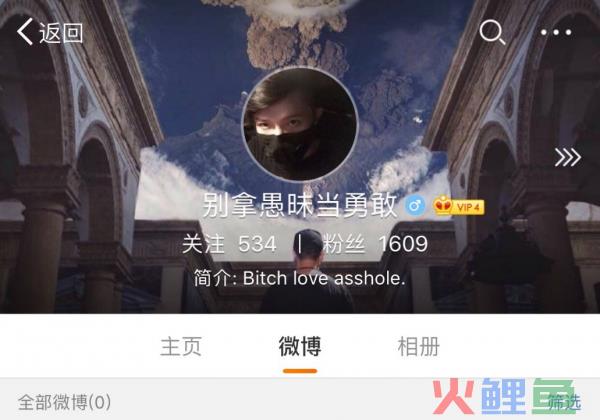Image resolution: width=600 pixels, height=420 pixels.
Task: Select the 微博 tab
Action: (299, 346)
